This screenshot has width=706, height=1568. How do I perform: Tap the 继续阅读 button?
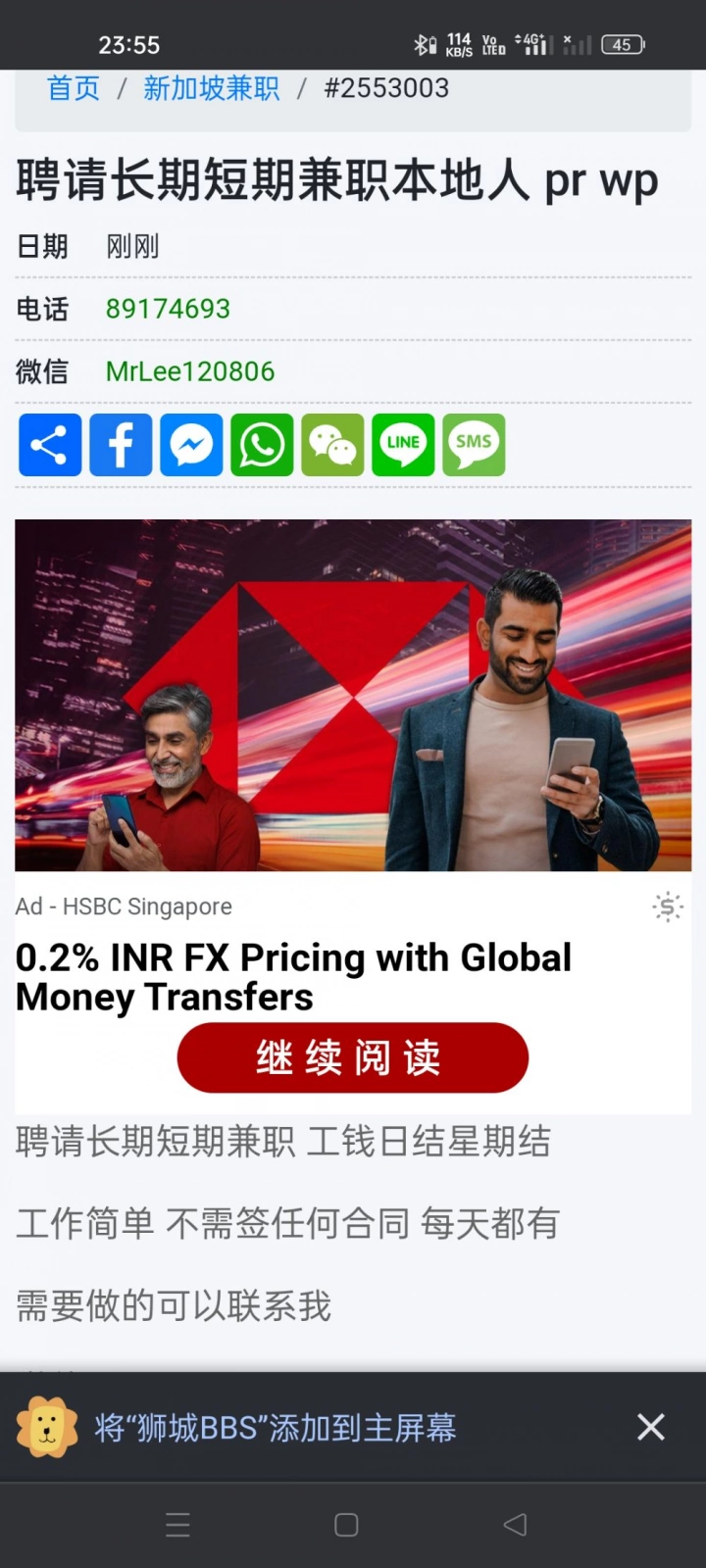(x=353, y=1057)
